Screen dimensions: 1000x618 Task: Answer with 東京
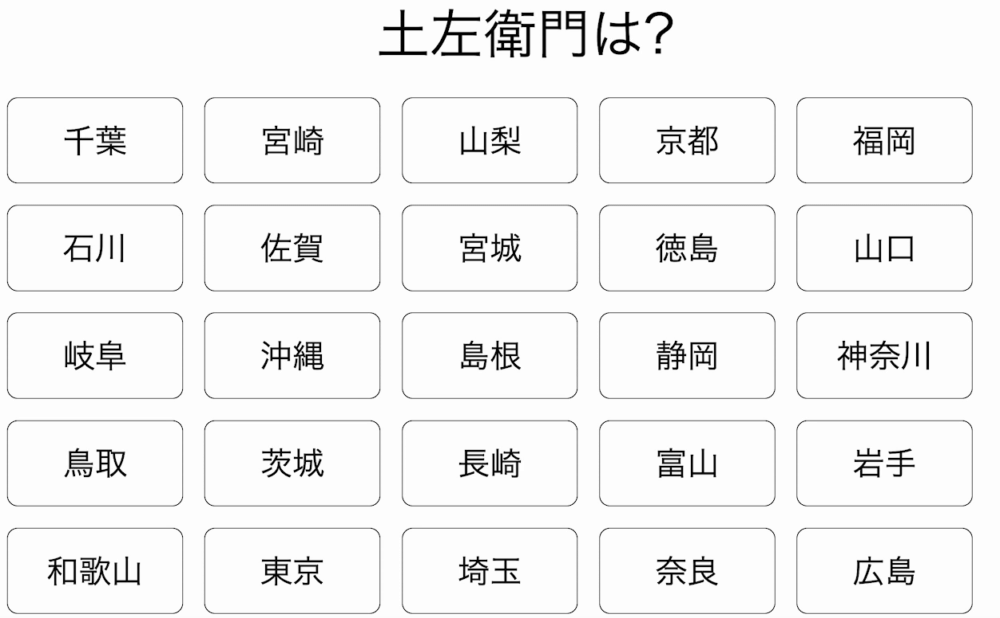(292, 571)
